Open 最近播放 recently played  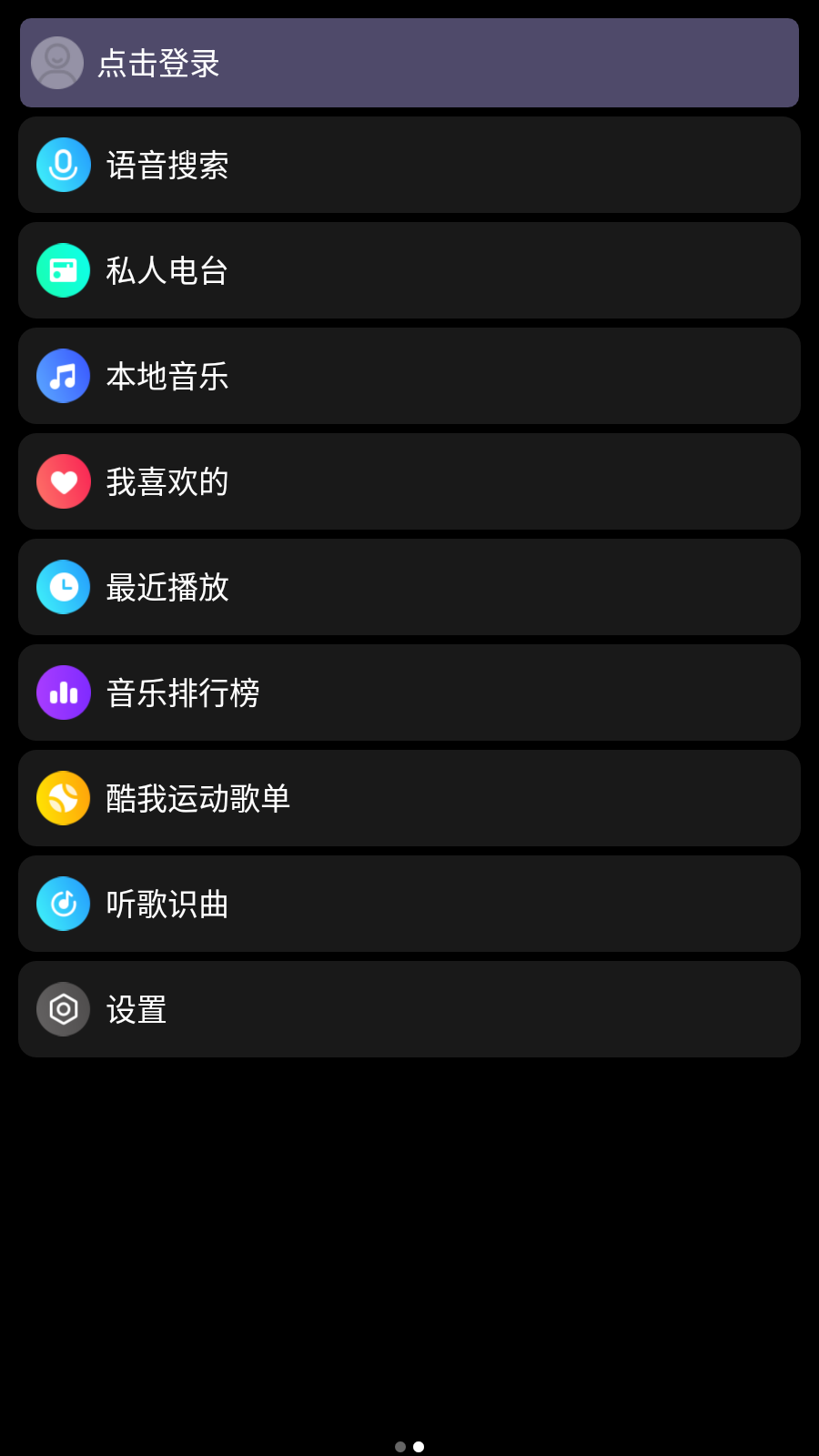click(x=167, y=587)
